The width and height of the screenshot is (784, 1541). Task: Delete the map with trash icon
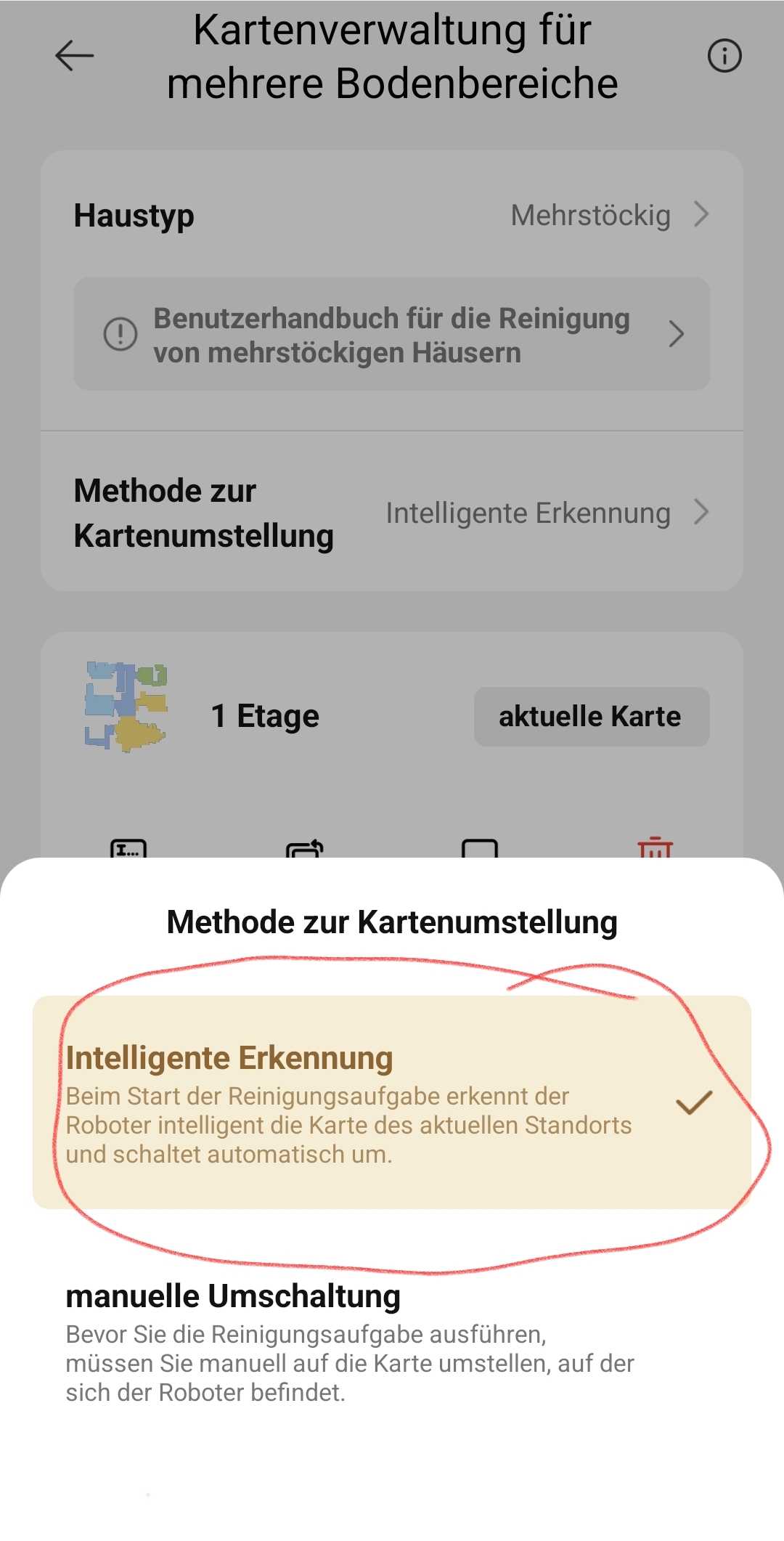pos(655,848)
